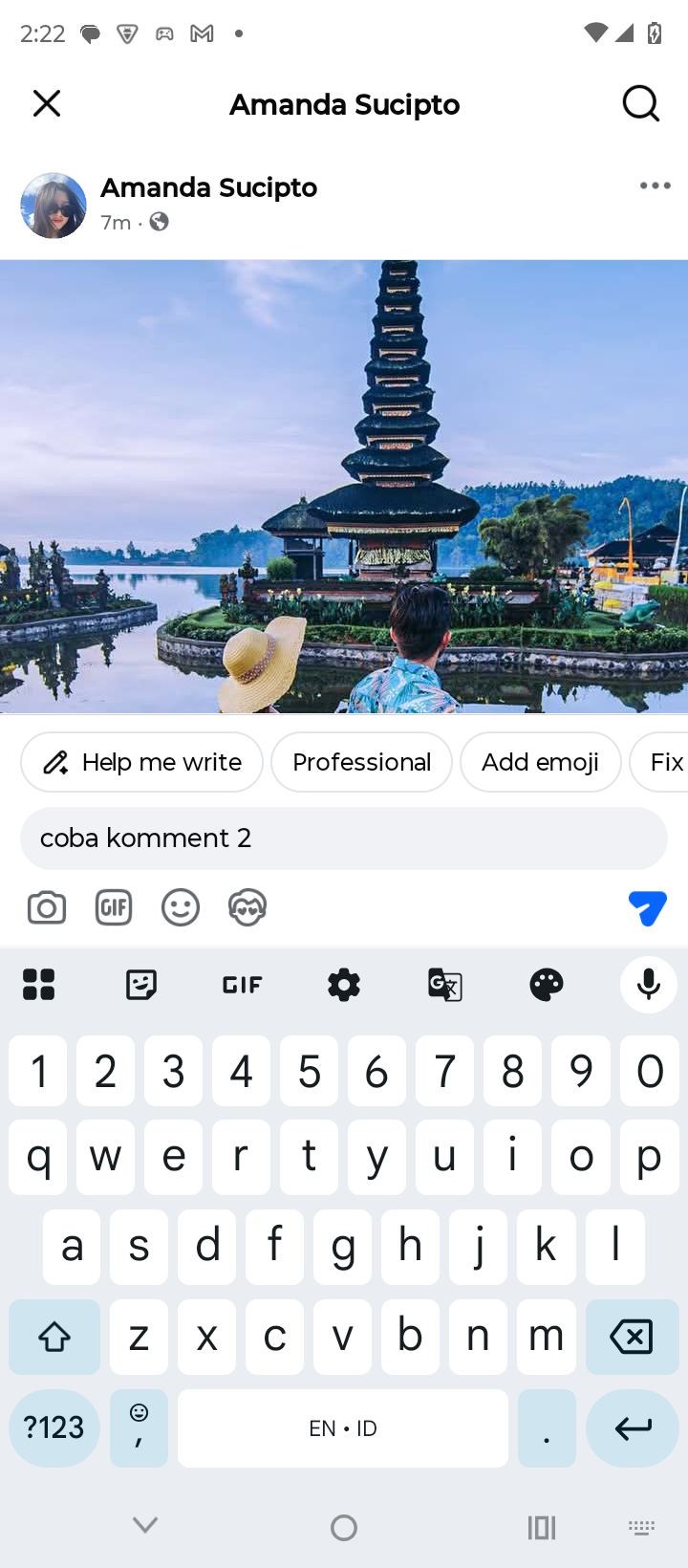Open the post's three-dot options menu

click(x=655, y=185)
